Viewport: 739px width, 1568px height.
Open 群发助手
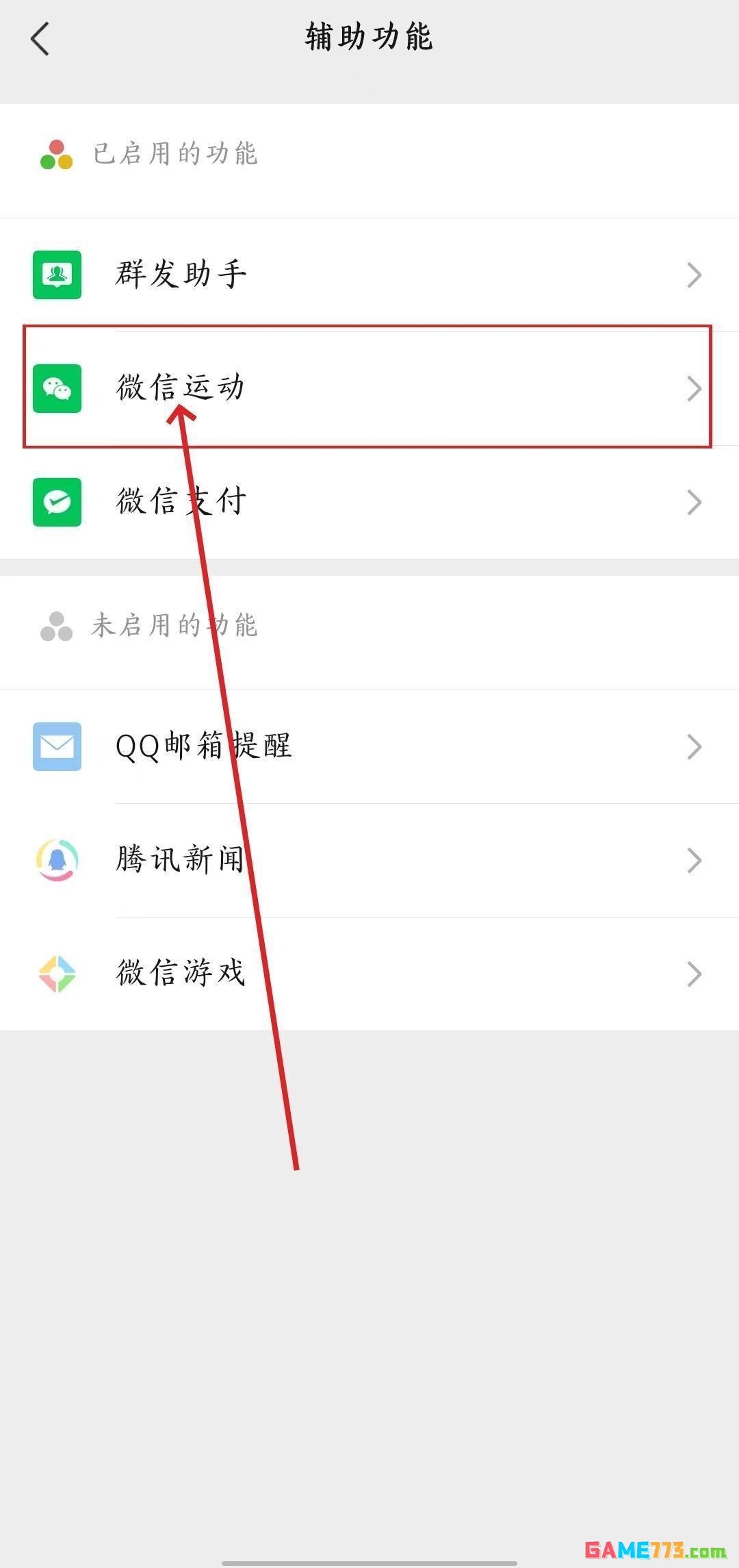coord(369,275)
